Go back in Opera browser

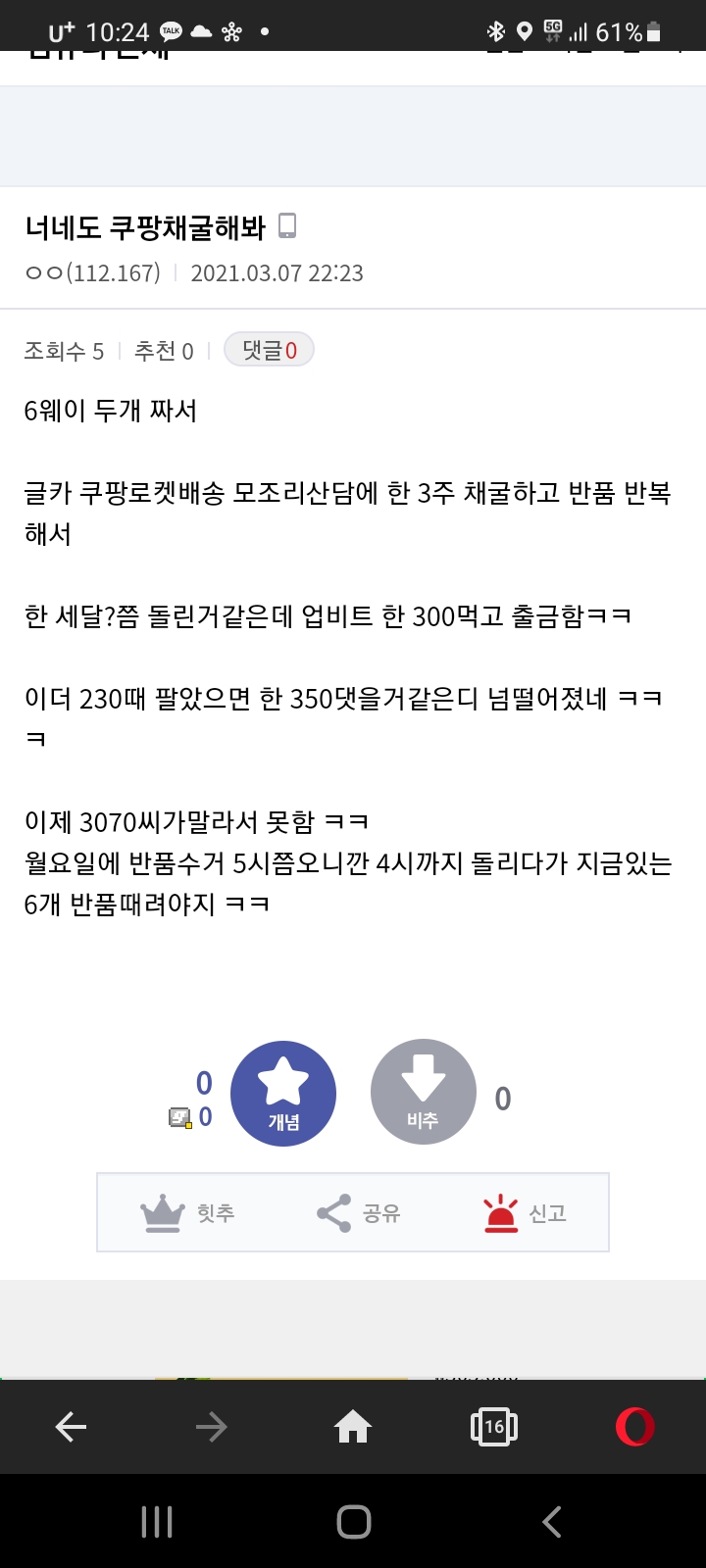[x=71, y=1427]
